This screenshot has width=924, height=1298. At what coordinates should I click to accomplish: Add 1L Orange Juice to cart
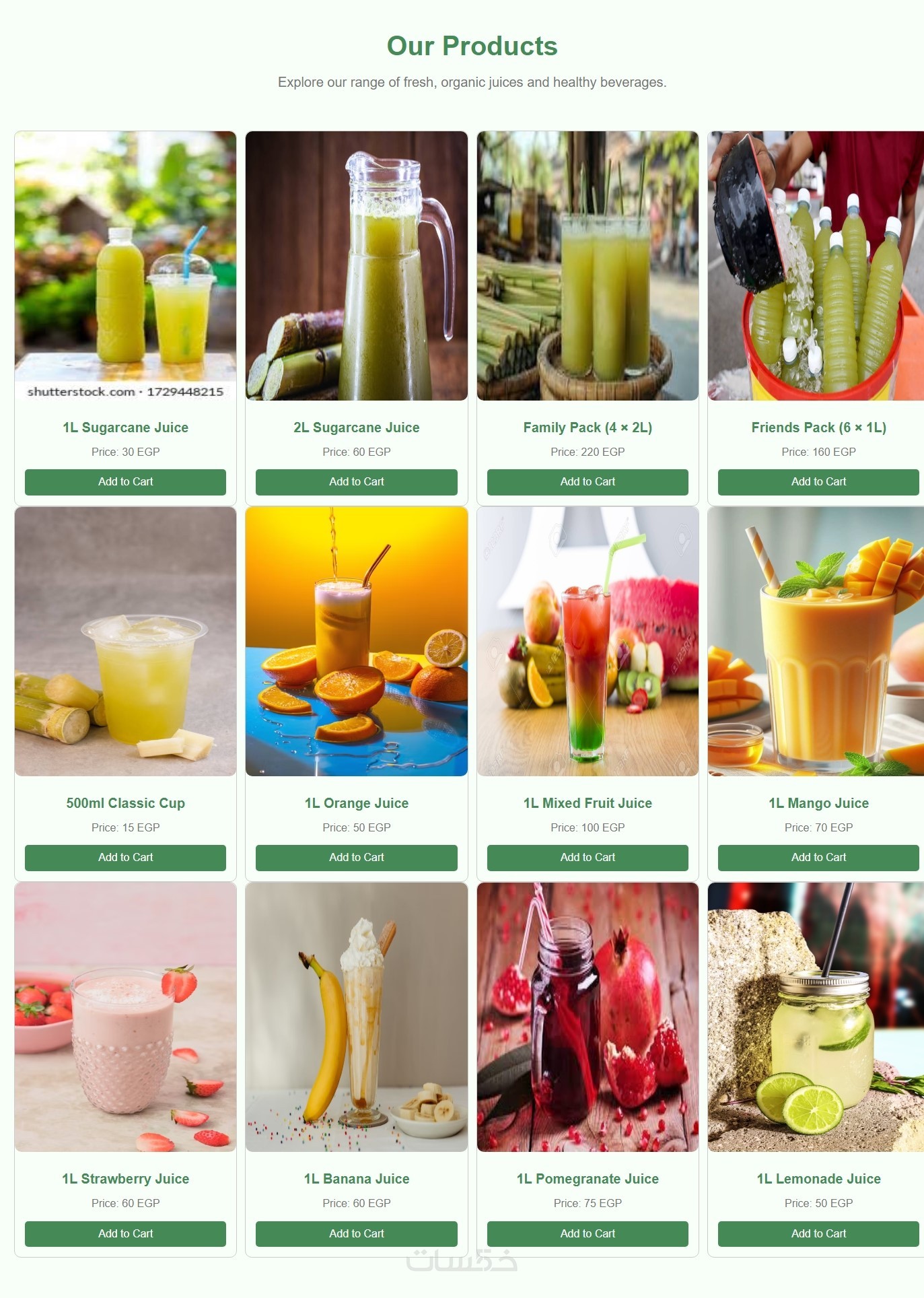(x=356, y=858)
